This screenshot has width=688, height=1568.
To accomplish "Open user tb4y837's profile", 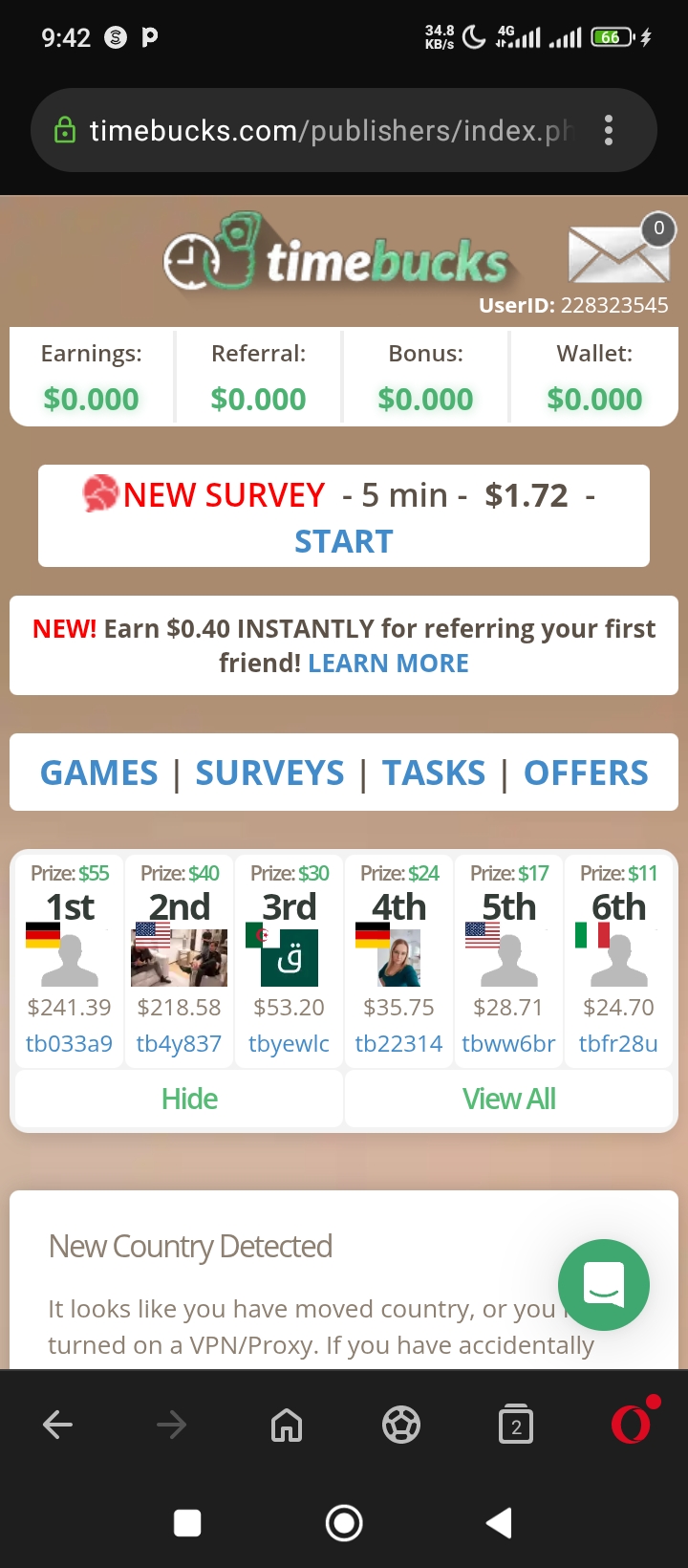I will tap(179, 1043).
